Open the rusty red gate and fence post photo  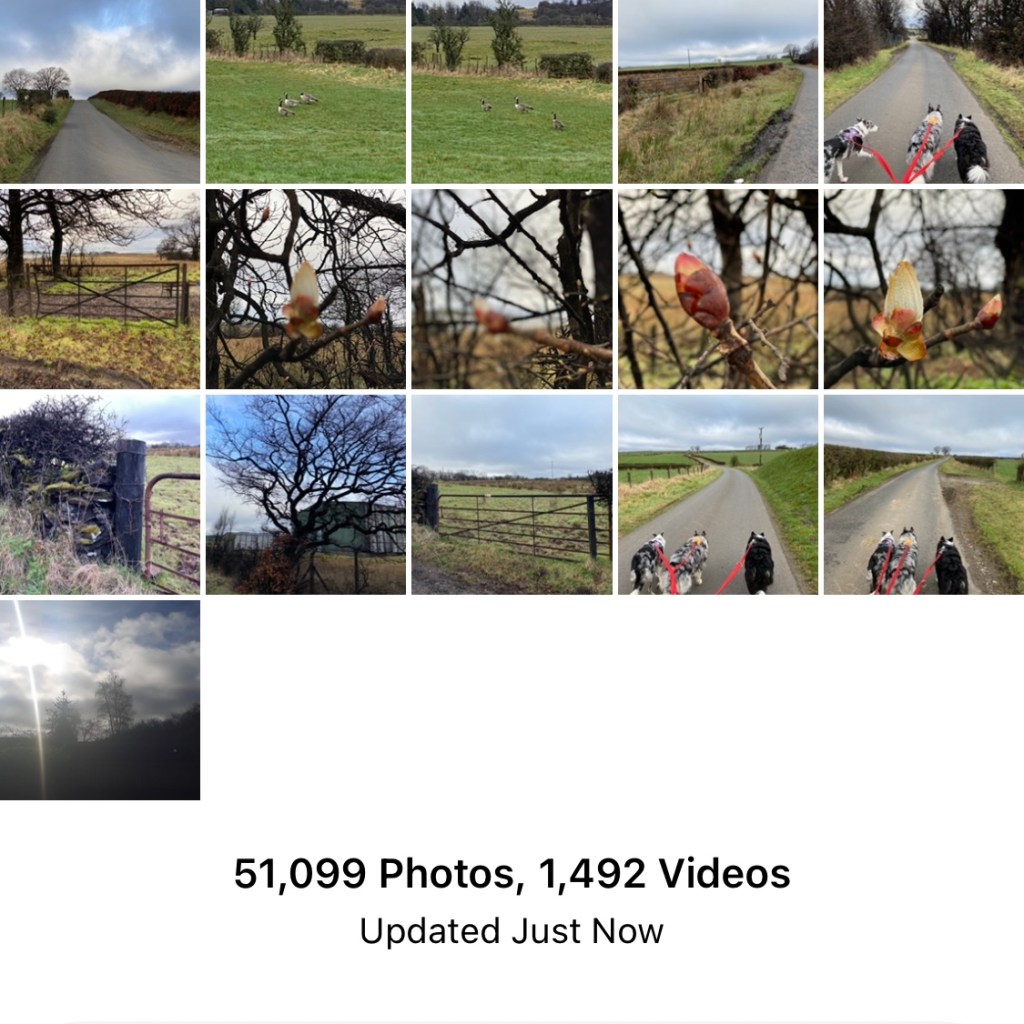(x=100, y=494)
